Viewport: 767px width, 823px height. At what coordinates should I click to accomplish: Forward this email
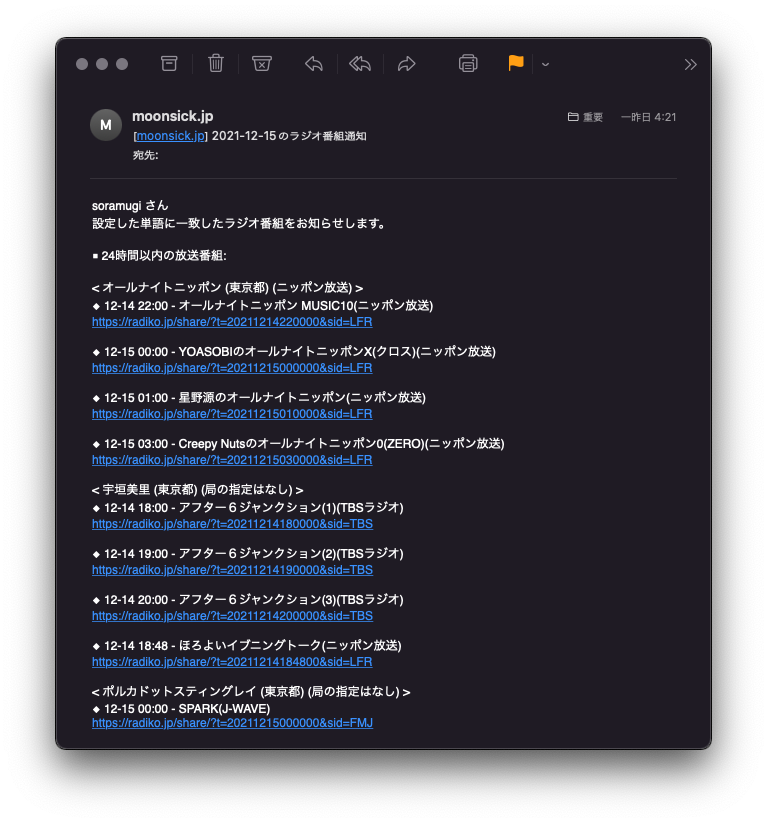(x=406, y=64)
